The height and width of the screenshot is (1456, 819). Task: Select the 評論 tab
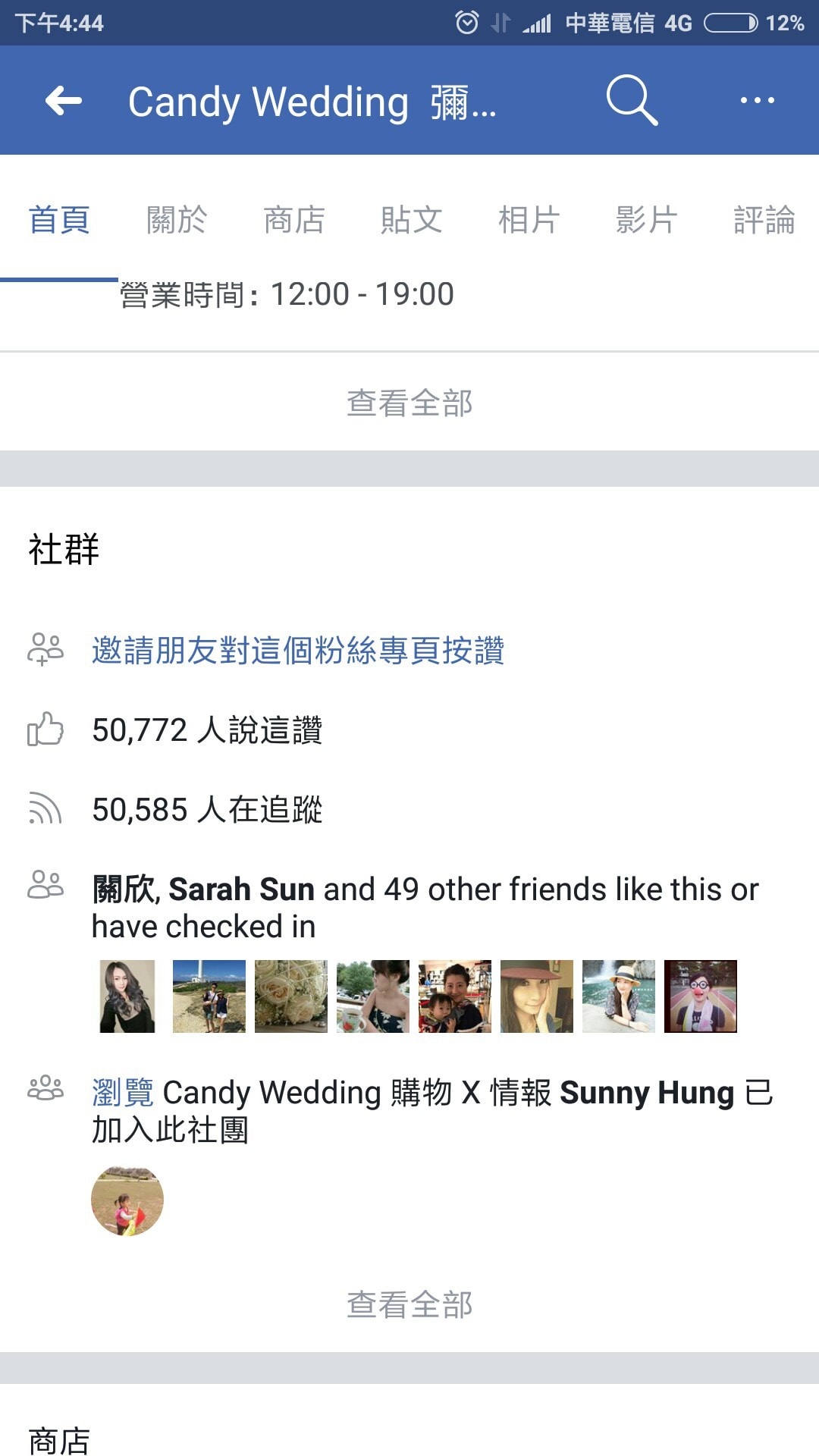764,220
